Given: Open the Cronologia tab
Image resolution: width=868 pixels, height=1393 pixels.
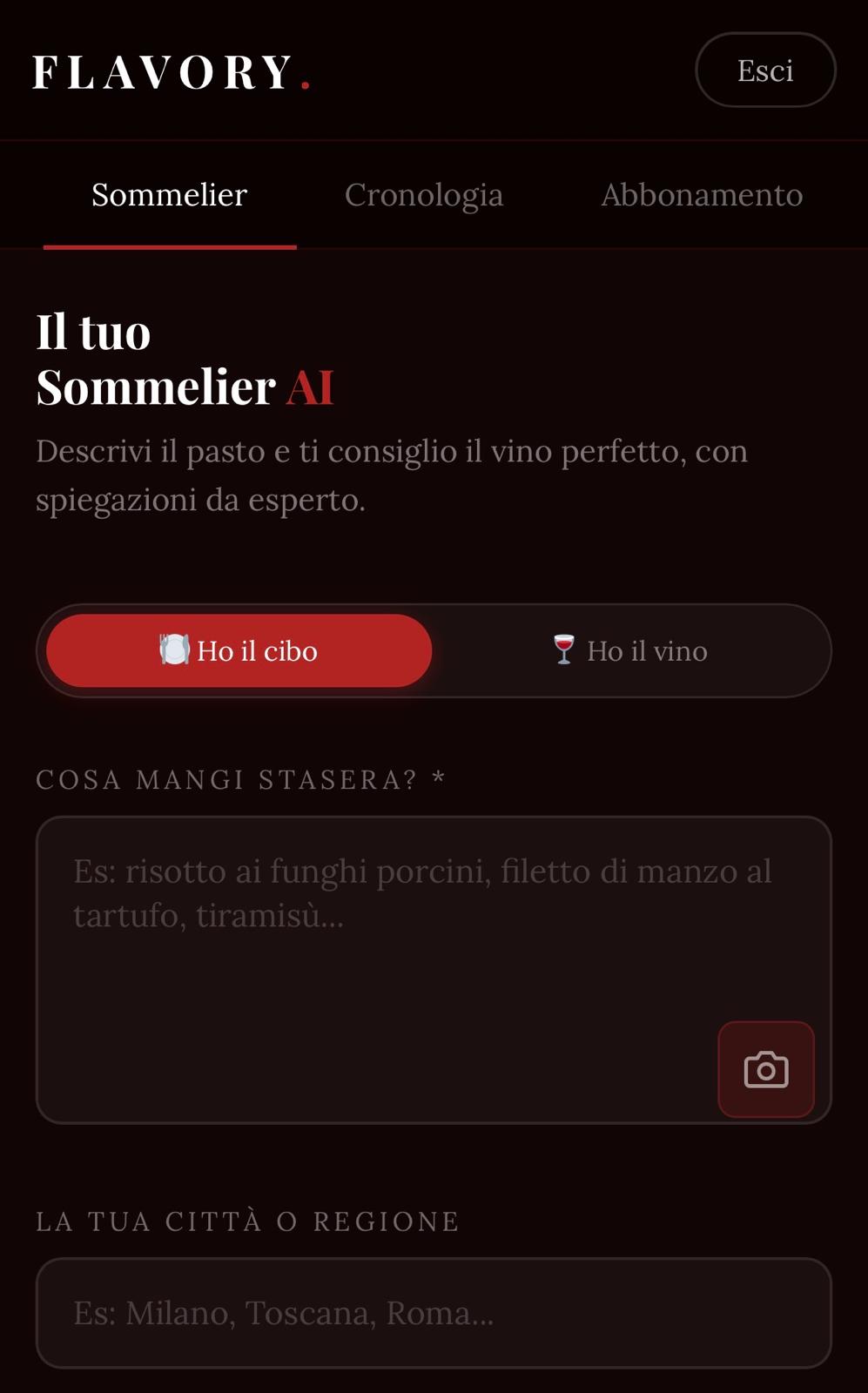Looking at the screenshot, I should pos(424,195).
